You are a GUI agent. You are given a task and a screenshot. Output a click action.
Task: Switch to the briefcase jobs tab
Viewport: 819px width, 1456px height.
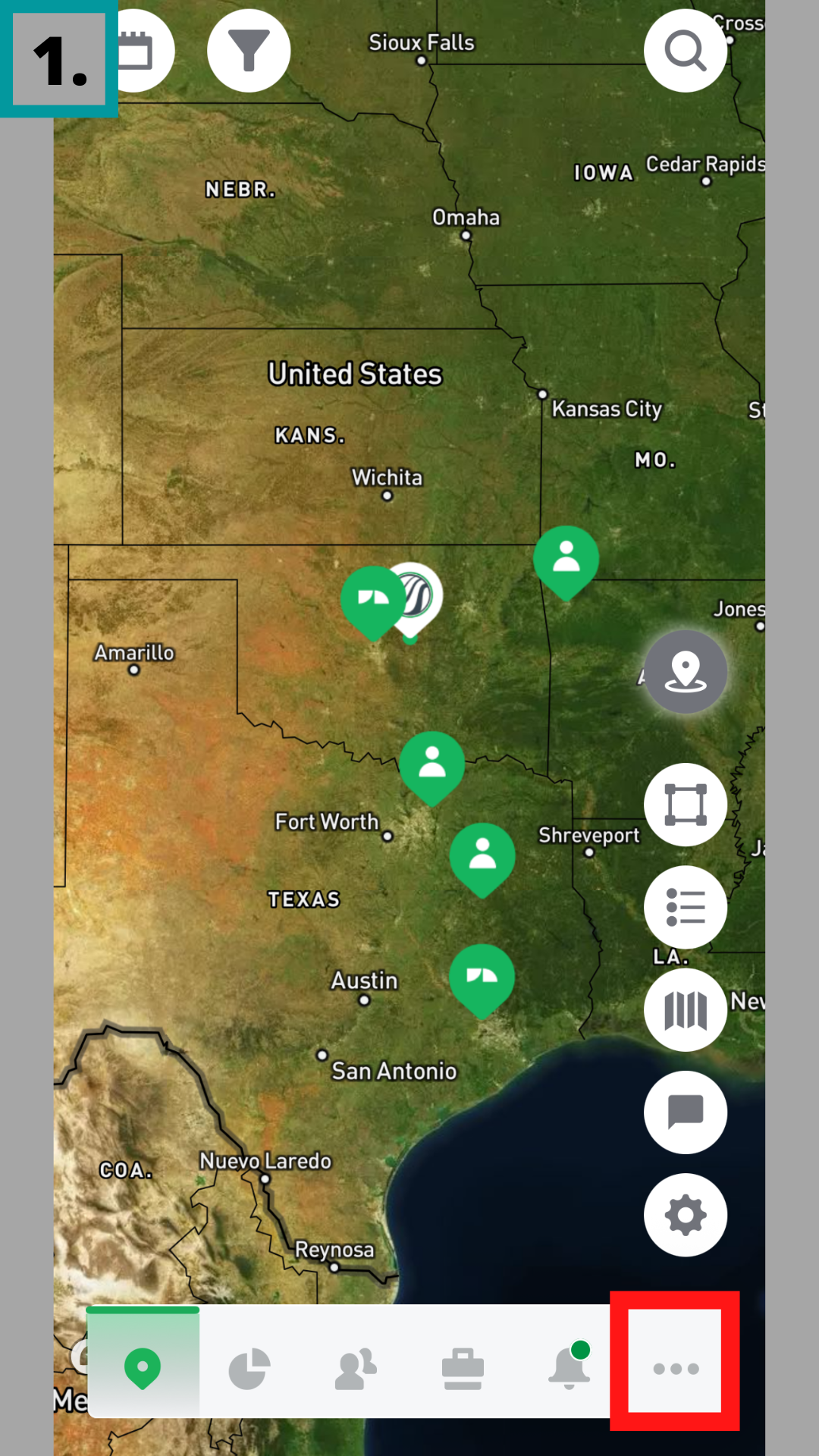463,1368
